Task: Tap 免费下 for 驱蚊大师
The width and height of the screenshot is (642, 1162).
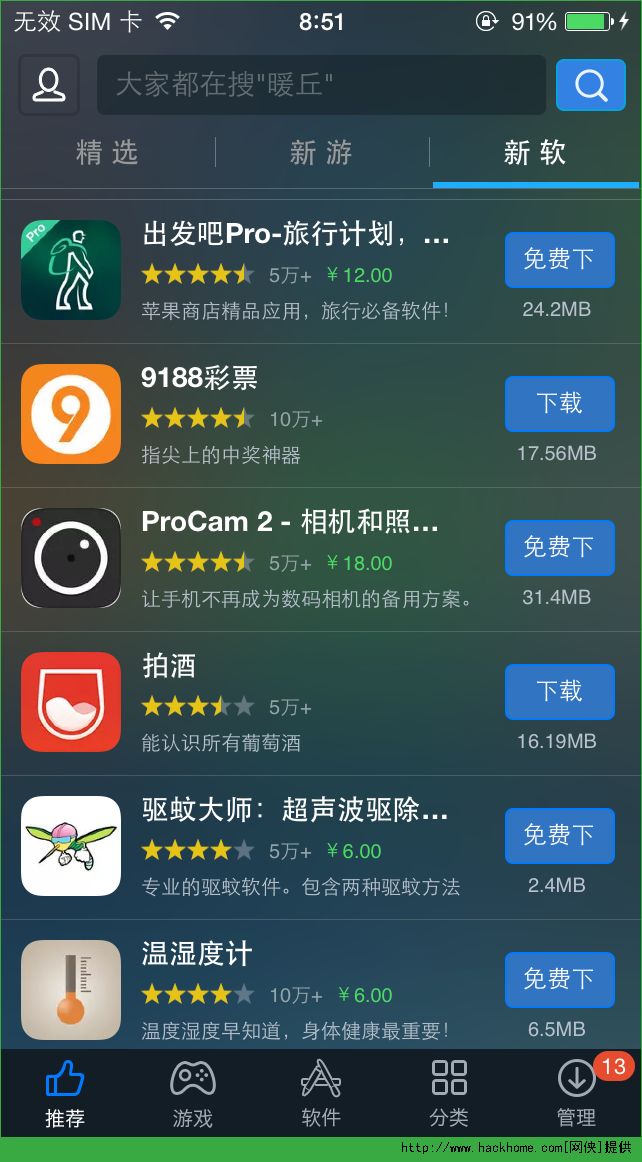Action: coord(559,836)
